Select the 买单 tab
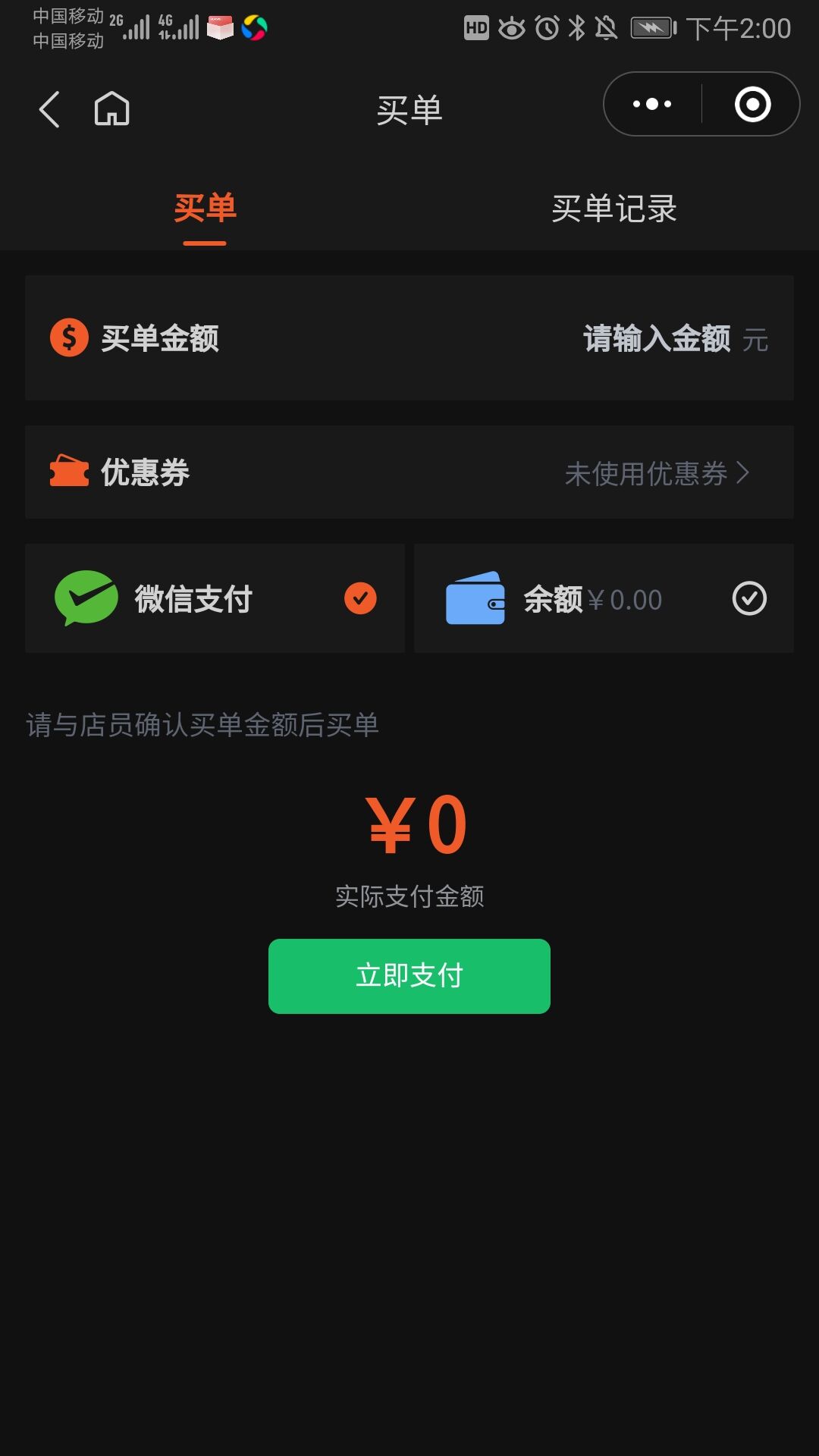 (x=205, y=209)
